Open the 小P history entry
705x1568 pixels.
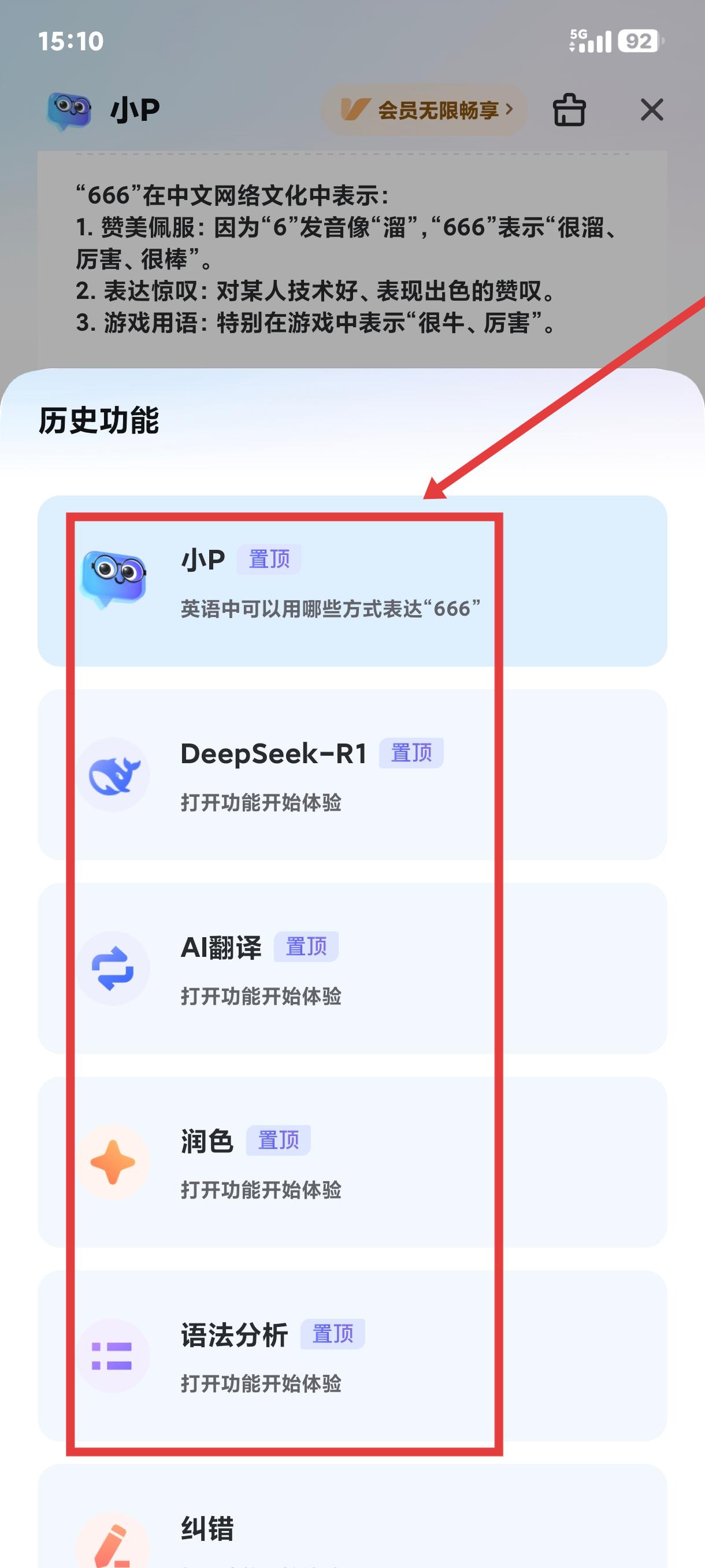(x=351, y=580)
